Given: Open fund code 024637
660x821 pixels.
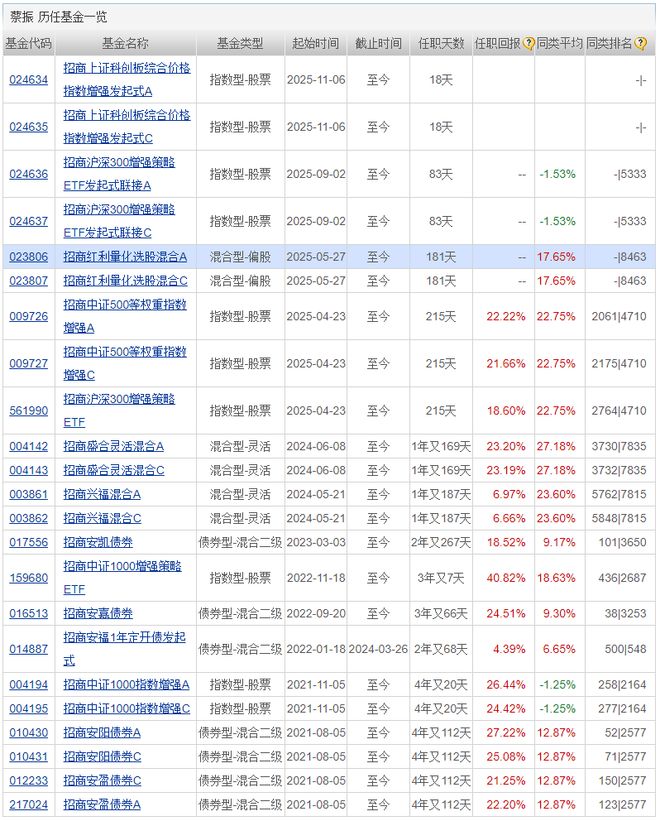Looking at the screenshot, I should 28,221.
